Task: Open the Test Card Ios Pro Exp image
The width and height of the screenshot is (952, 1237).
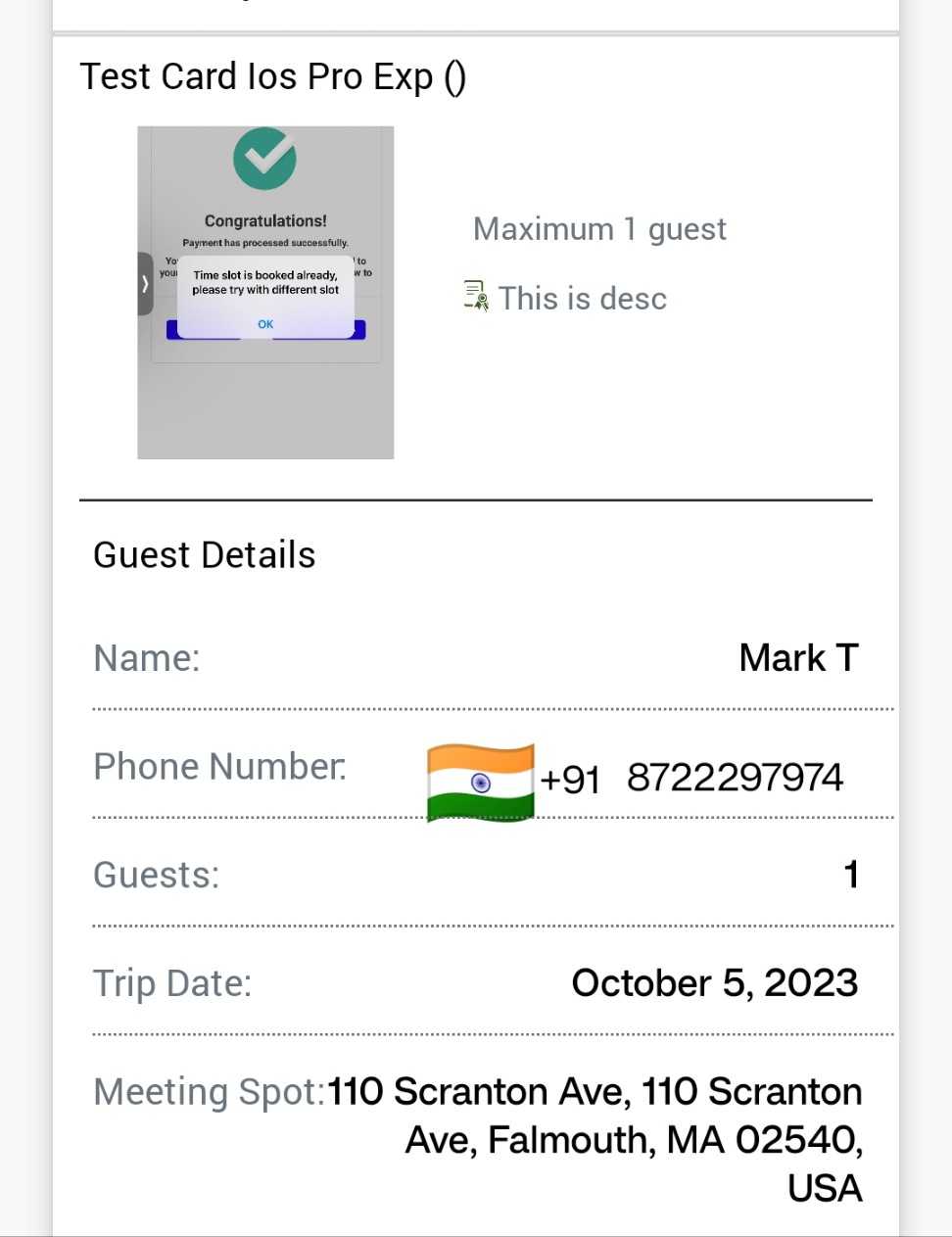Action: click(x=265, y=293)
